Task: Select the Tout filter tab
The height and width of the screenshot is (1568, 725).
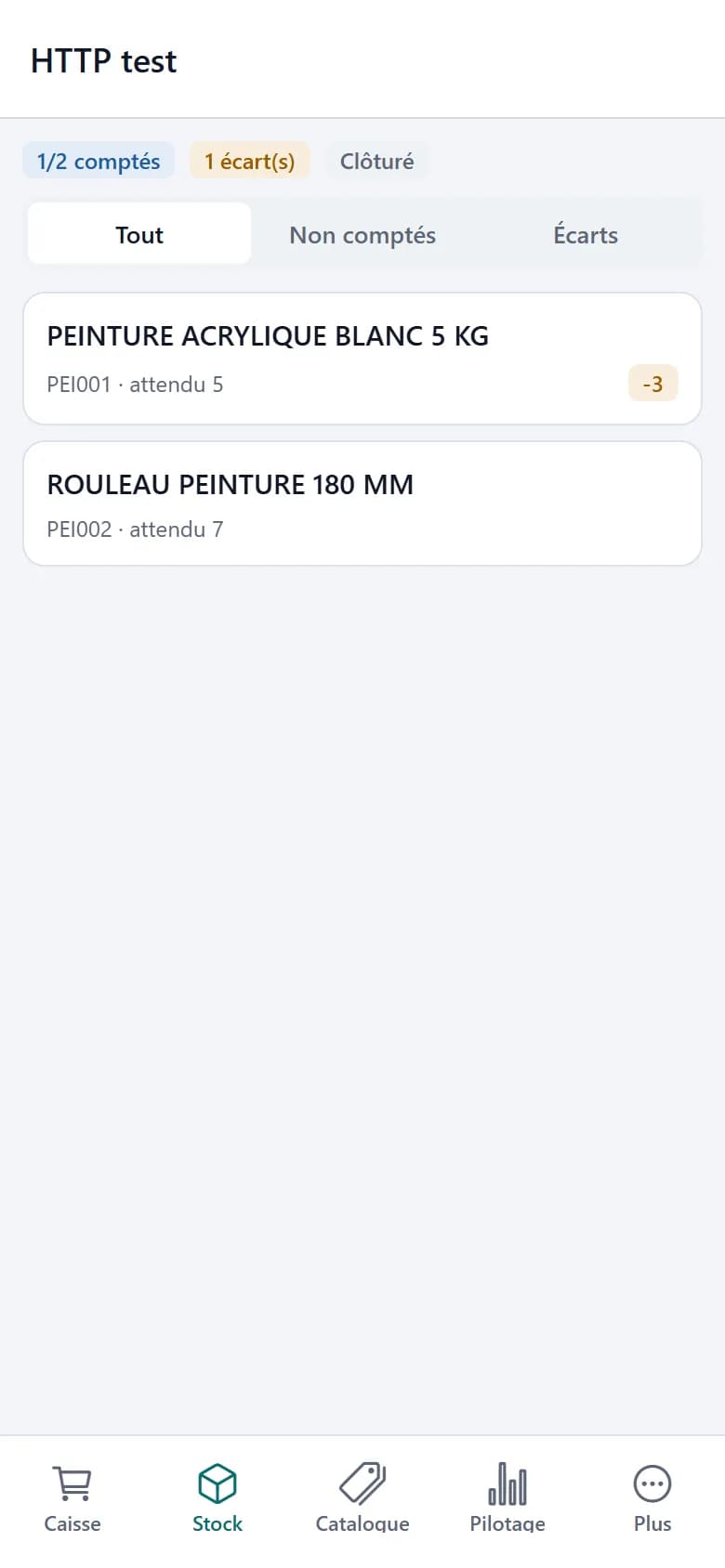Action: [x=139, y=234]
